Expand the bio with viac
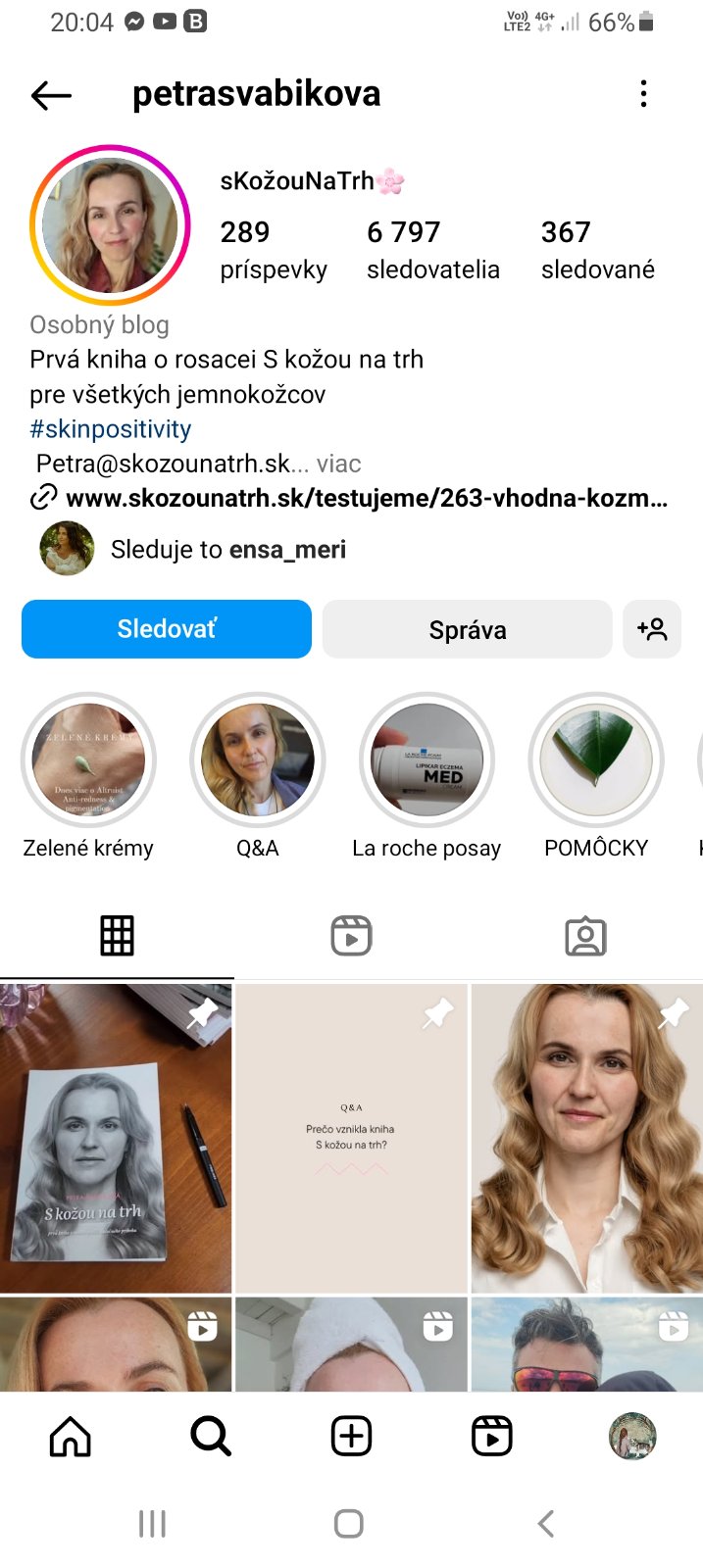The image size is (703, 1568). tap(338, 464)
